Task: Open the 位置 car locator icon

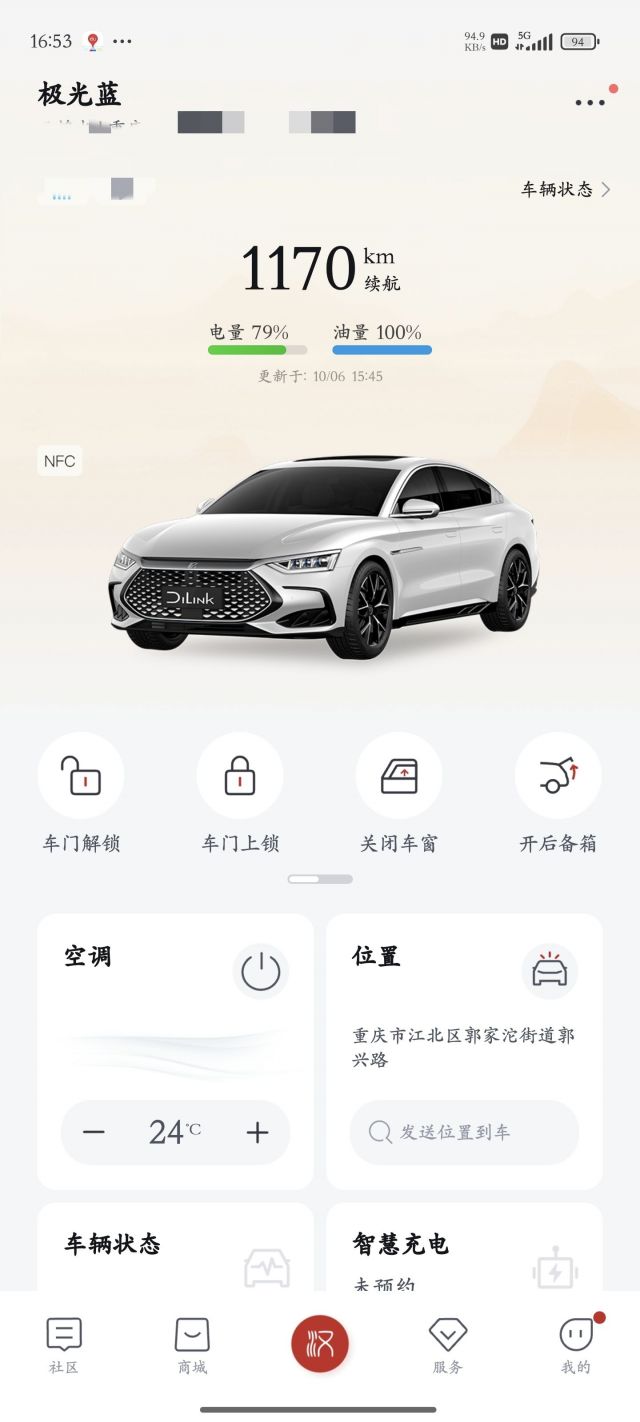Action: pos(549,971)
